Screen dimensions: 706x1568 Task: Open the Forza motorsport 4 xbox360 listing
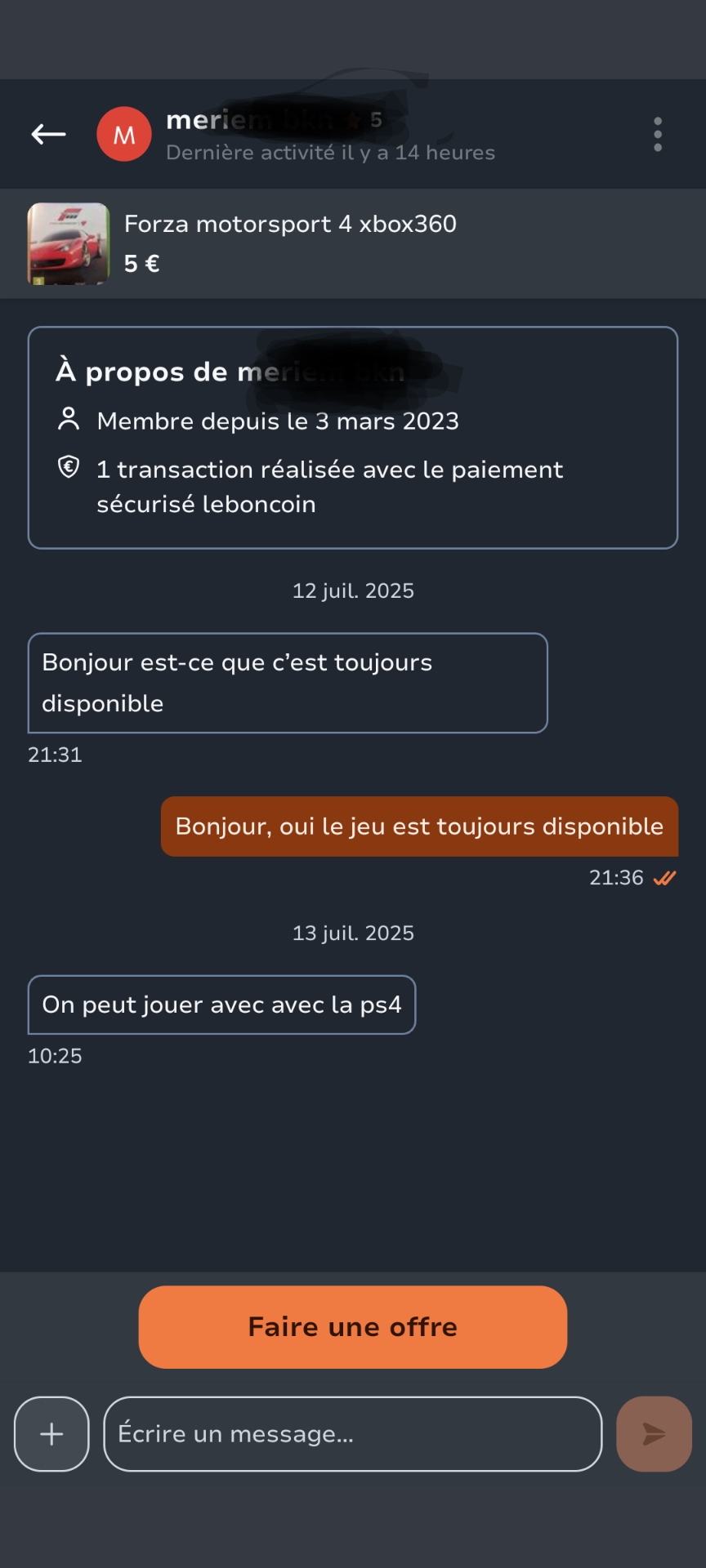click(290, 243)
